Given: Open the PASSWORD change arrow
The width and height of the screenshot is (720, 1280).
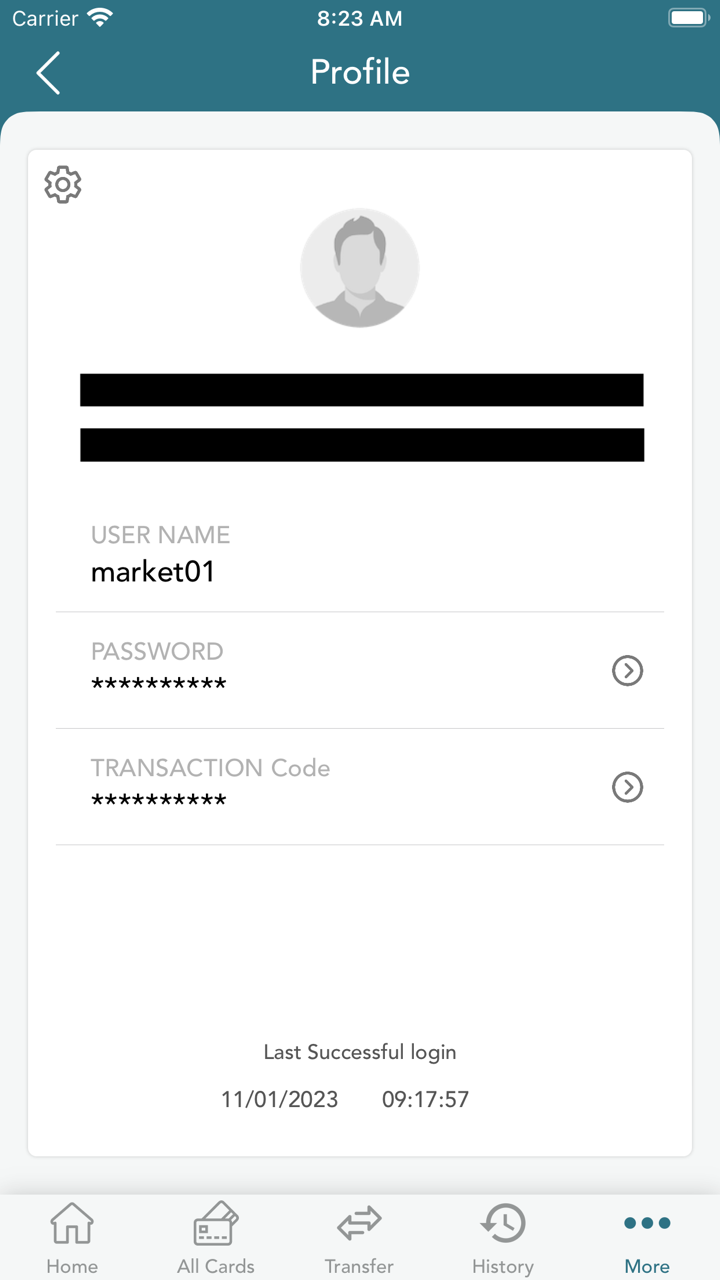Looking at the screenshot, I should (627, 671).
